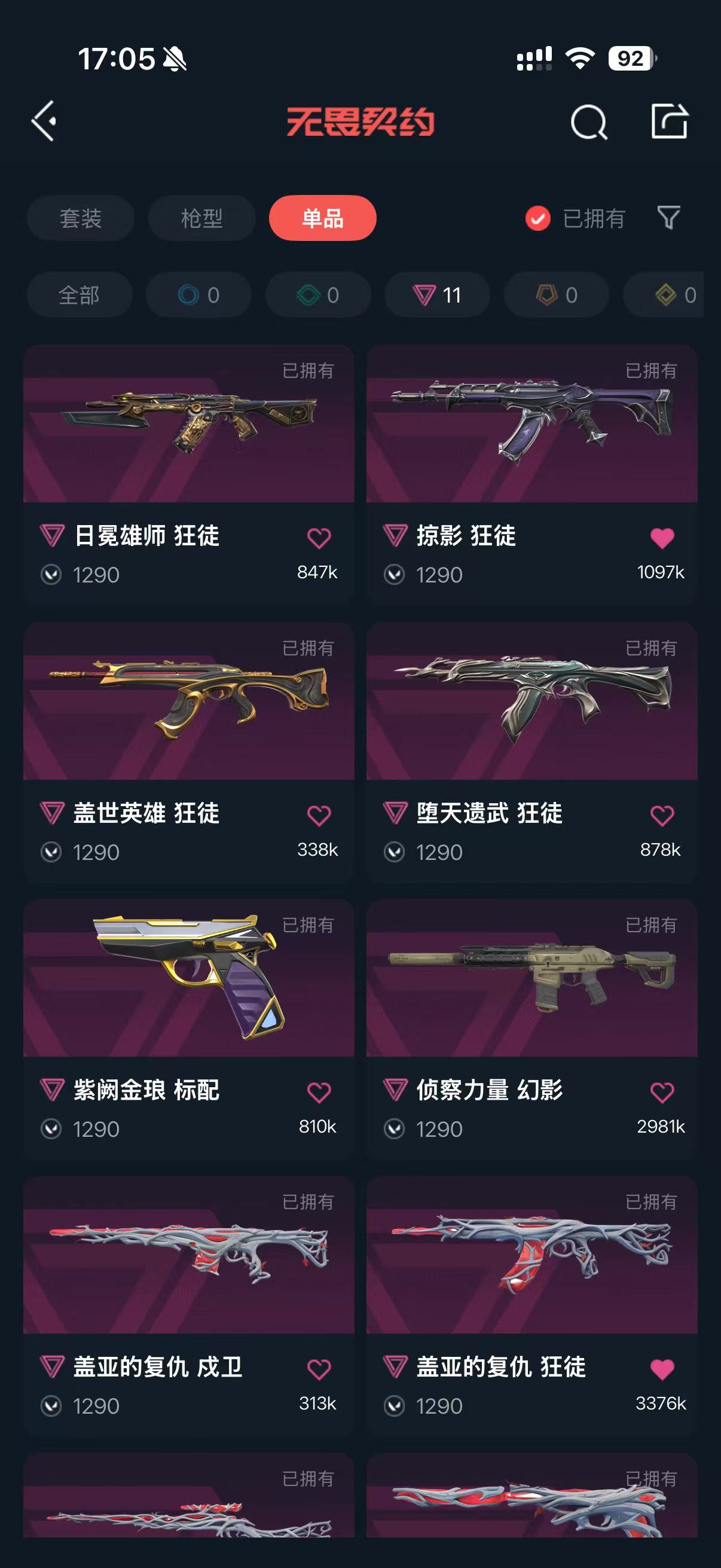Switch to the 枪型 tab
The width and height of the screenshot is (721, 1568).
(x=202, y=218)
